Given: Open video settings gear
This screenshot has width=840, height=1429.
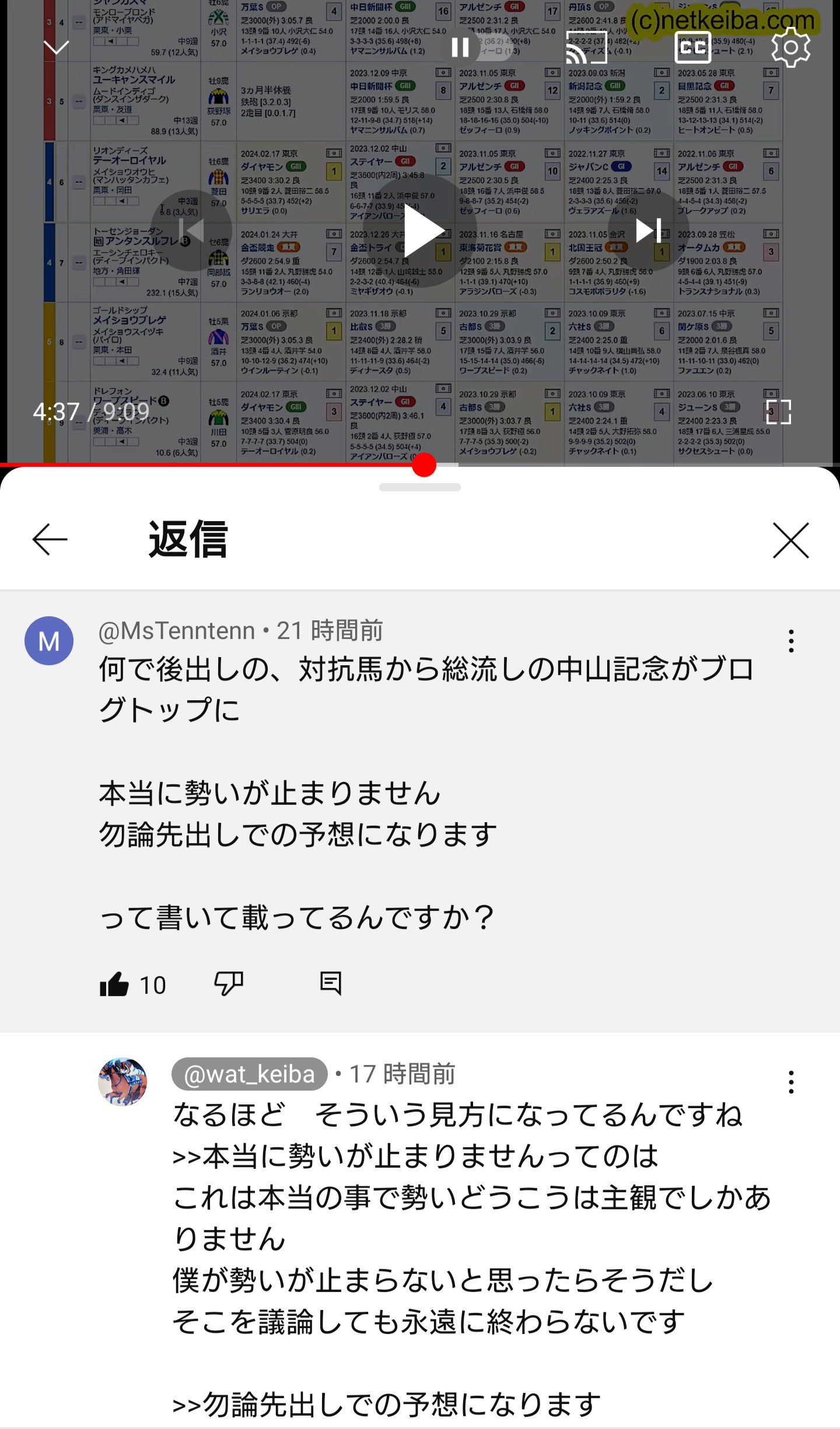Looking at the screenshot, I should tap(790, 47).
